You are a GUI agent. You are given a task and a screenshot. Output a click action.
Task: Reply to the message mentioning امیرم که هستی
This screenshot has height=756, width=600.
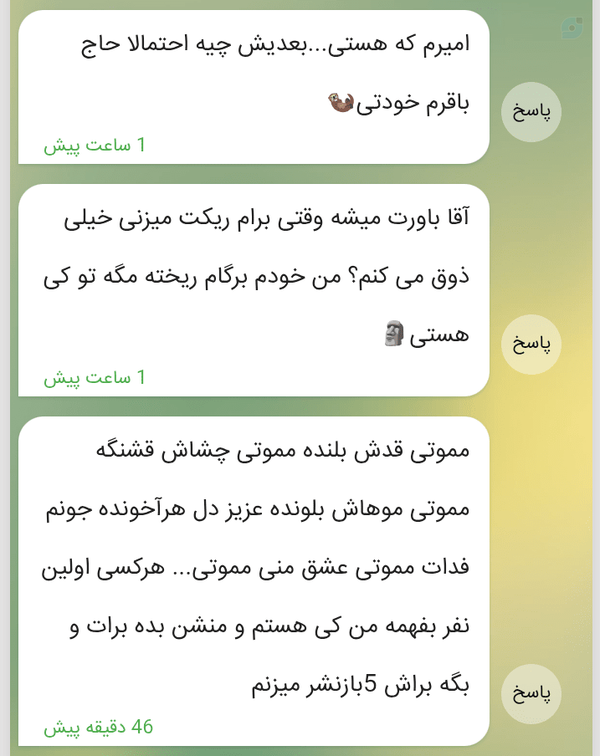(x=531, y=112)
